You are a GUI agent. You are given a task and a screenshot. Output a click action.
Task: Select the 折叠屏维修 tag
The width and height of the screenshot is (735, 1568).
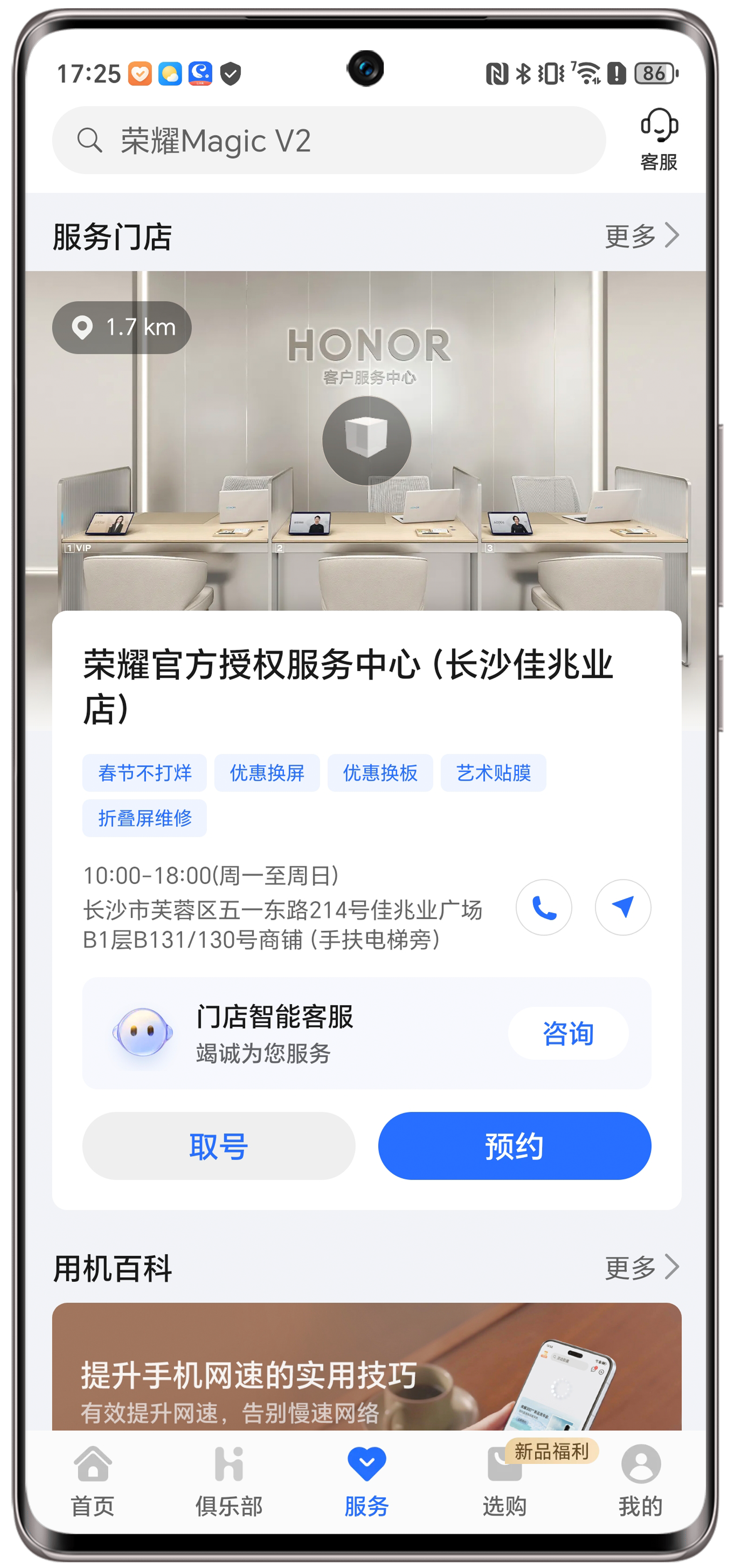(145, 817)
